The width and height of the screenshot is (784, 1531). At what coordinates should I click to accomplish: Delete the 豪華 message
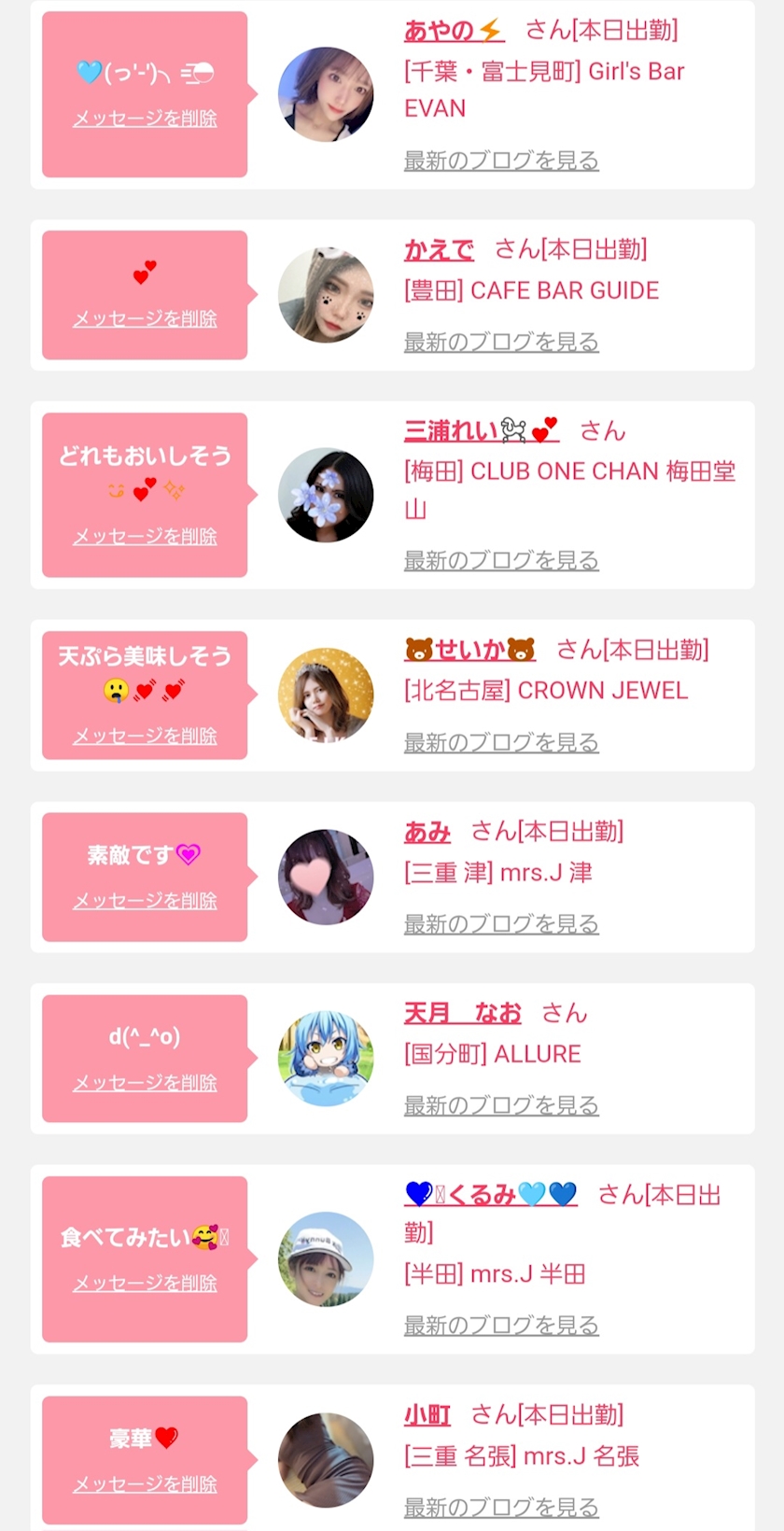point(145,1484)
